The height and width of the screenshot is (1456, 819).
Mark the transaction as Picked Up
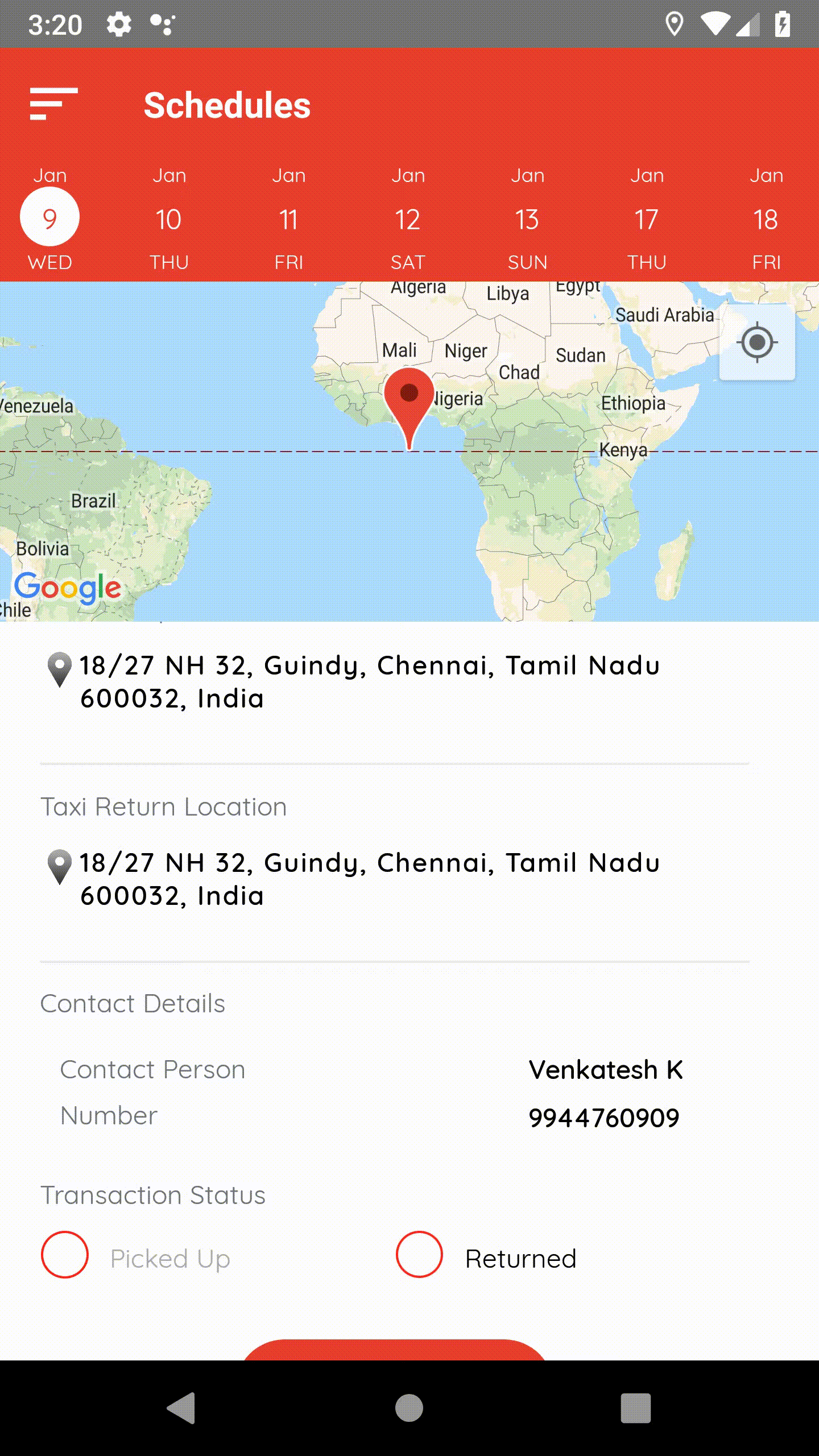coord(65,1255)
